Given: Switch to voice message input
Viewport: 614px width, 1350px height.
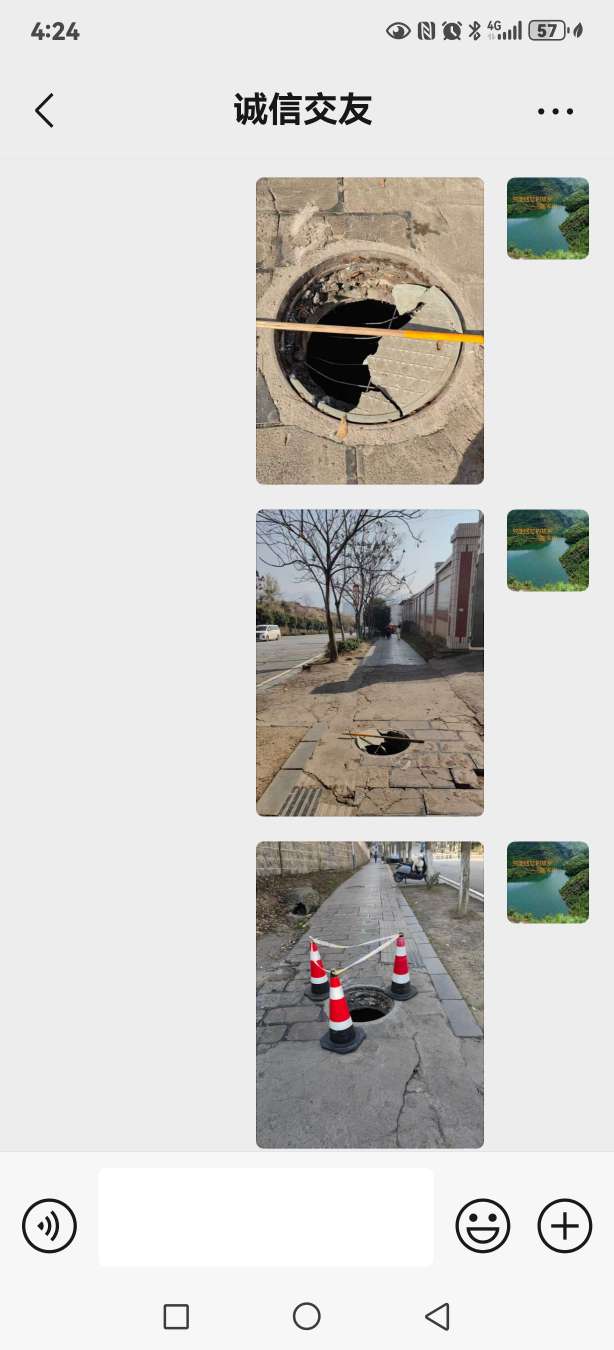Looking at the screenshot, I should tap(50, 1225).
